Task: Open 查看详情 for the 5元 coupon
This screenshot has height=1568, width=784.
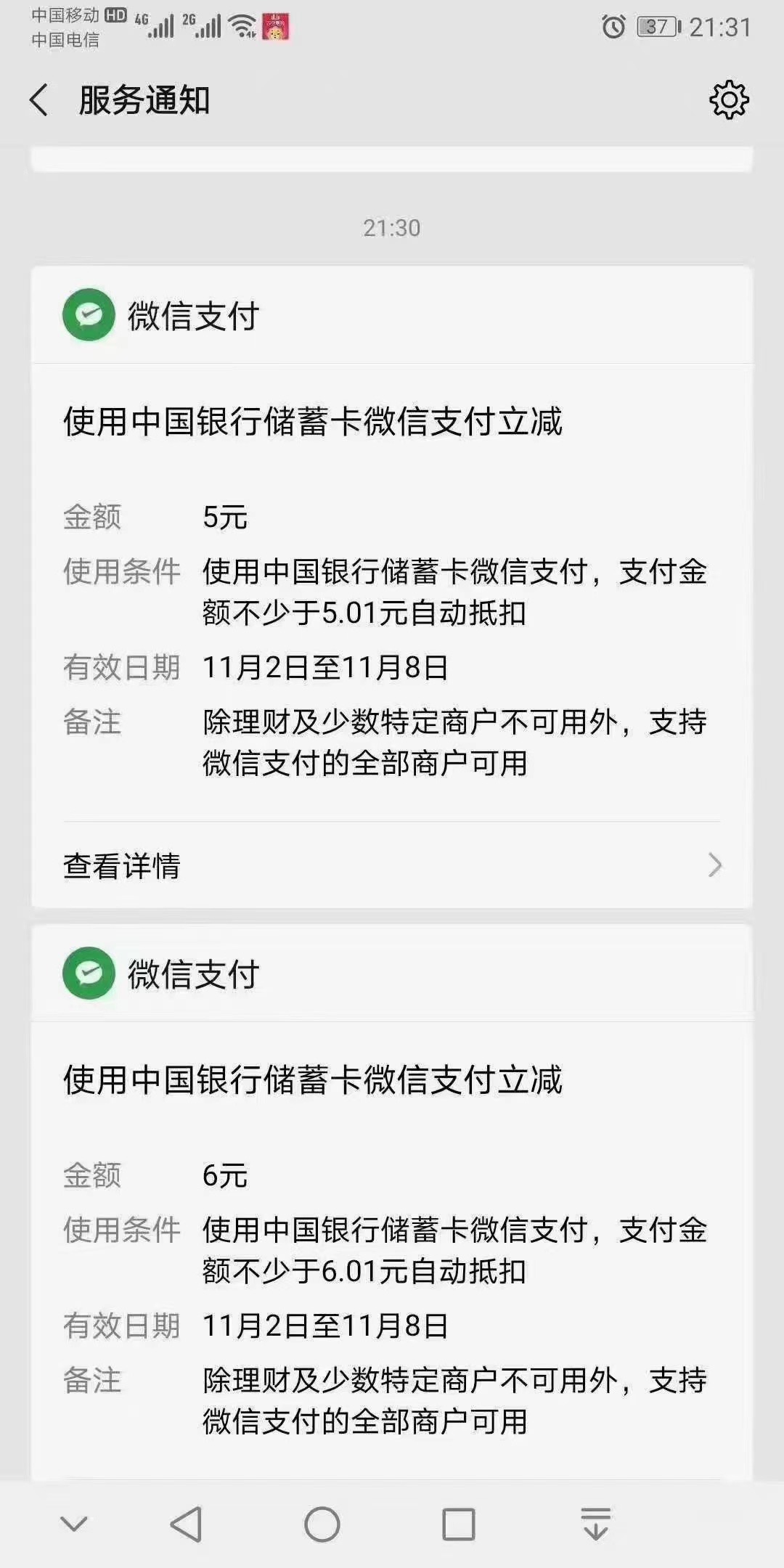Action: tap(391, 865)
